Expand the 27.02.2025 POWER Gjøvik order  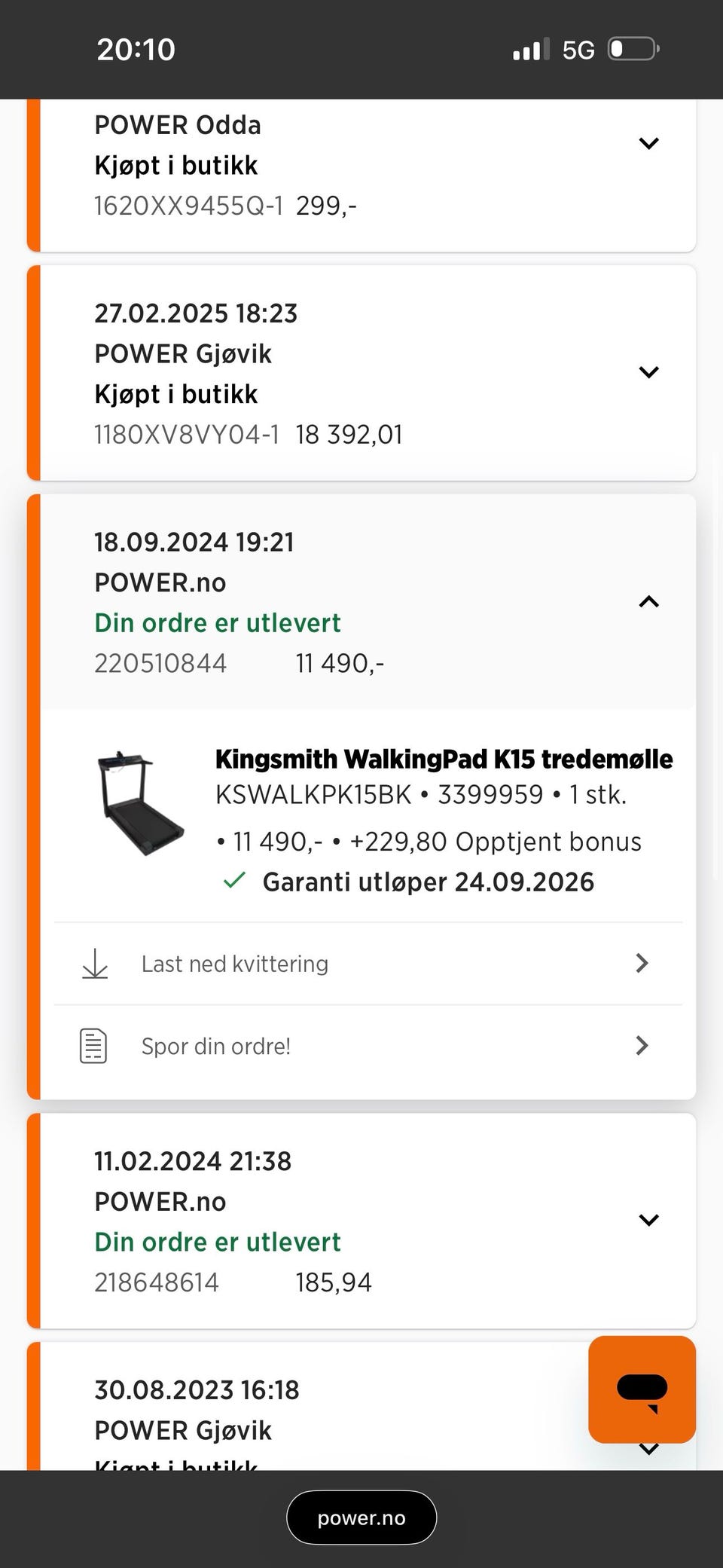(648, 371)
